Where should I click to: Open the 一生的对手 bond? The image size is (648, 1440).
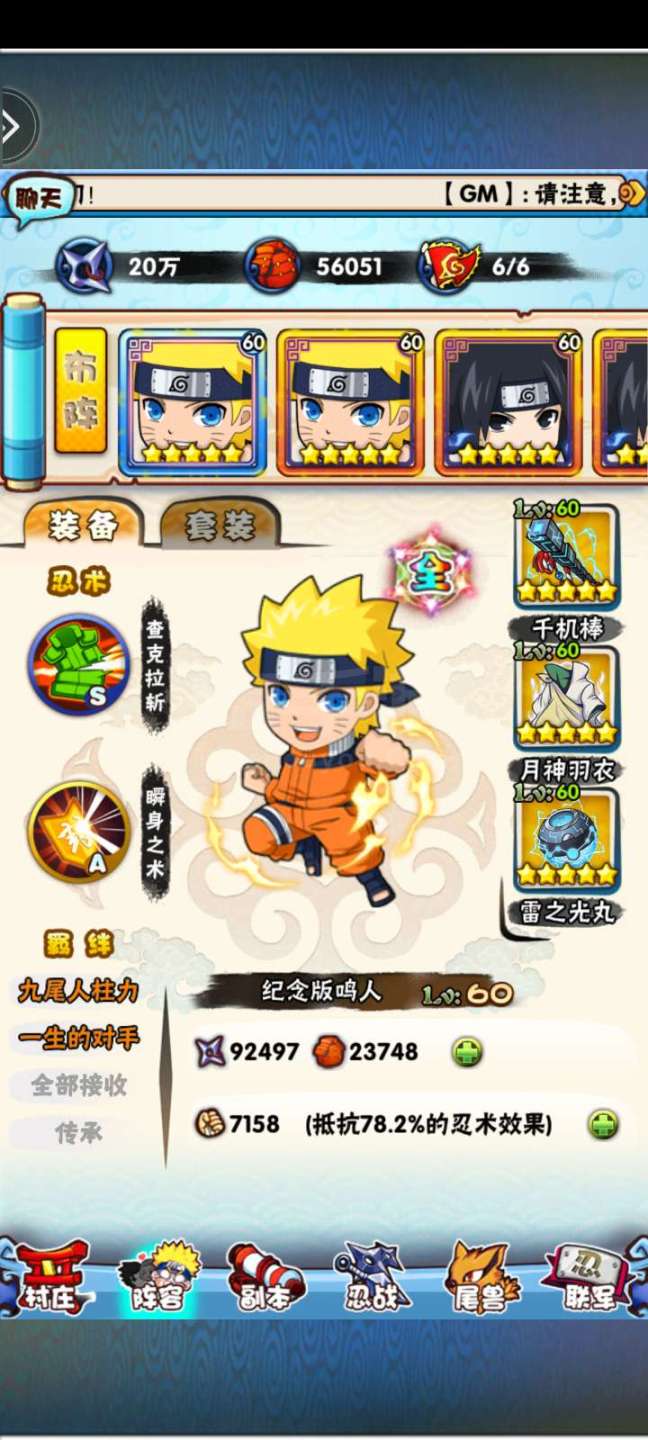(x=78, y=1038)
